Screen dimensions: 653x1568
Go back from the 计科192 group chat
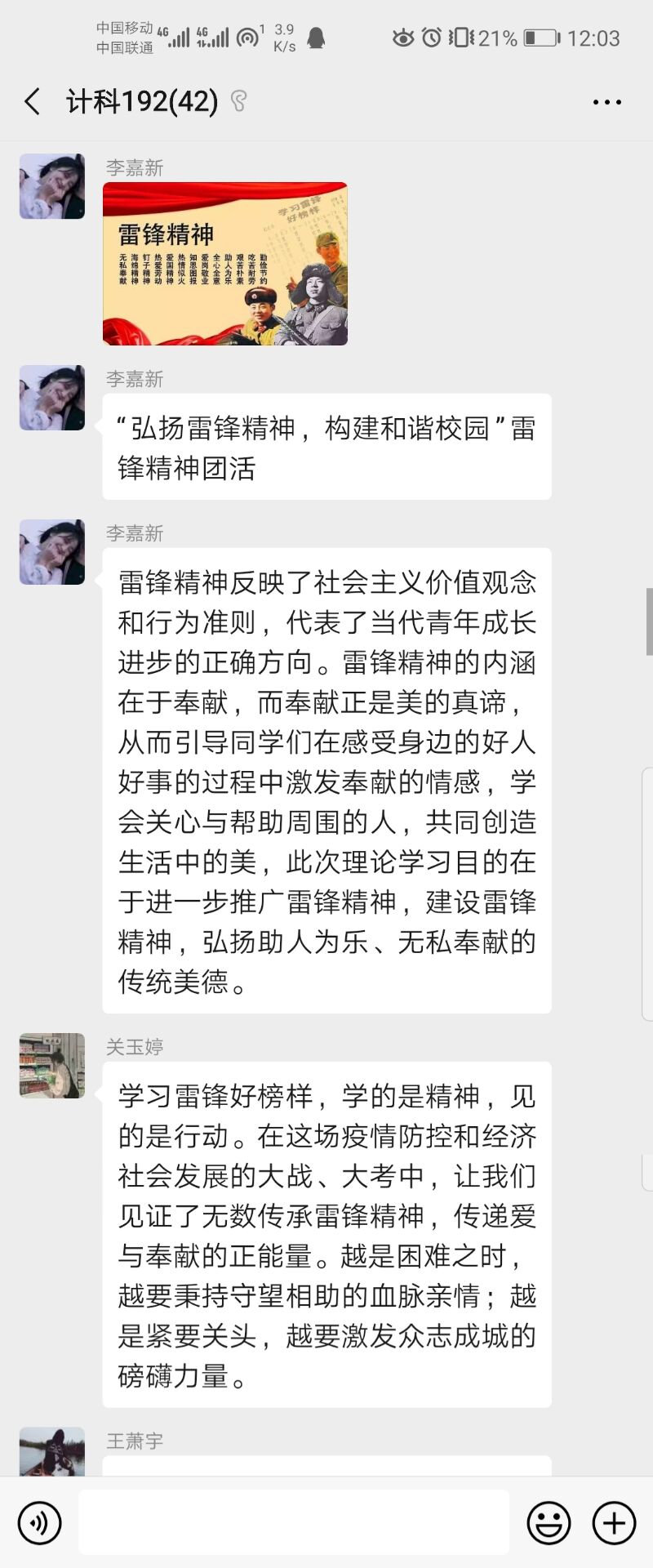tap(33, 102)
